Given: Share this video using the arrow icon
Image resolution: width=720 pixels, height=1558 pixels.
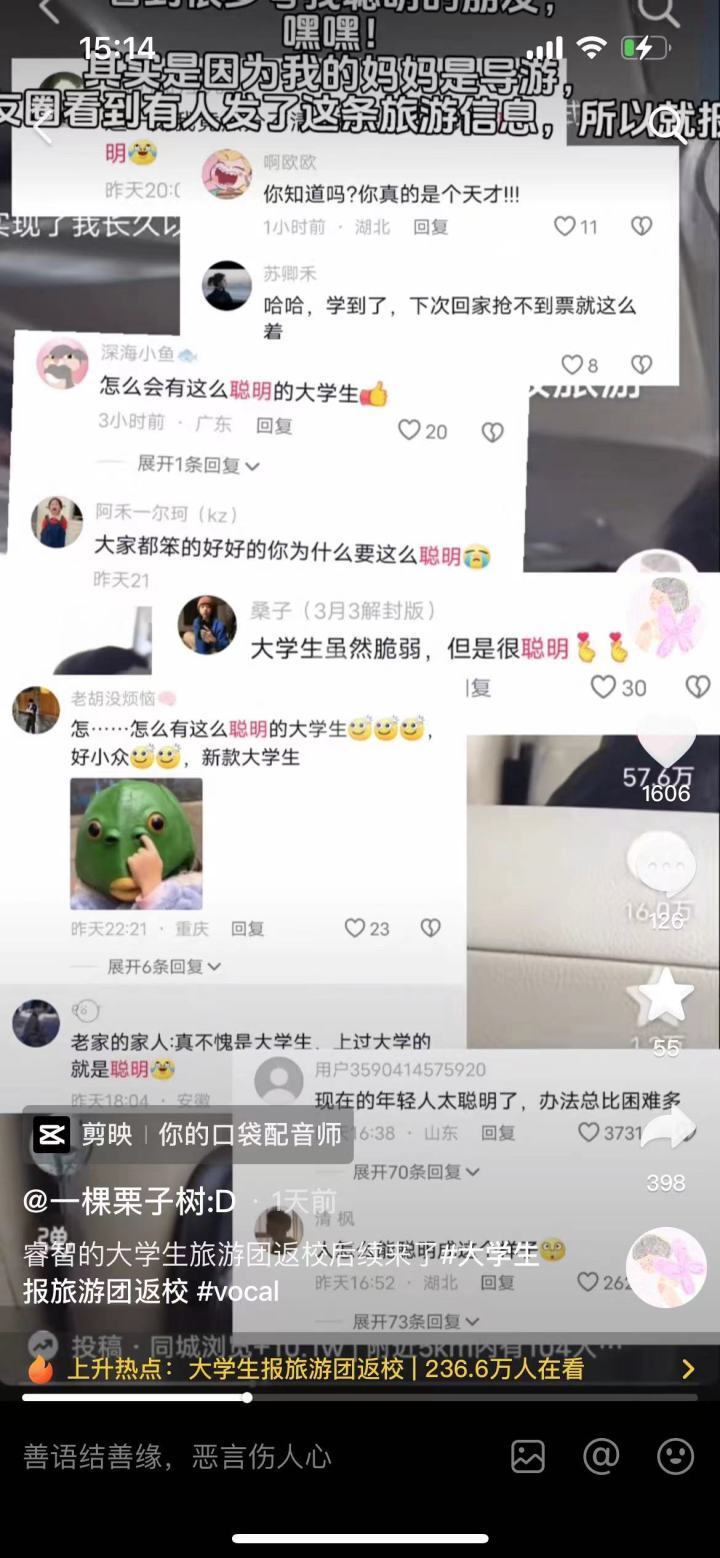Looking at the screenshot, I should 666,1130.
